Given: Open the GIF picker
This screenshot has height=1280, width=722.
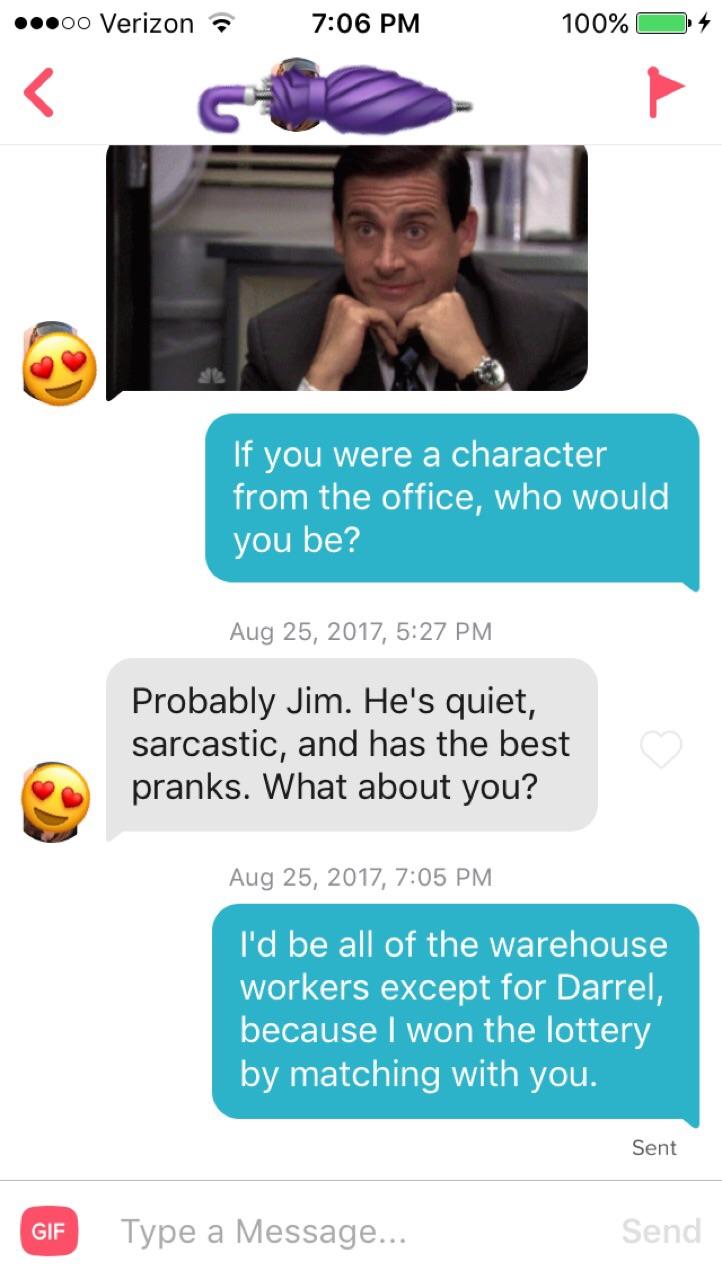Looking at the screenshot, I should coord(49,1231).
